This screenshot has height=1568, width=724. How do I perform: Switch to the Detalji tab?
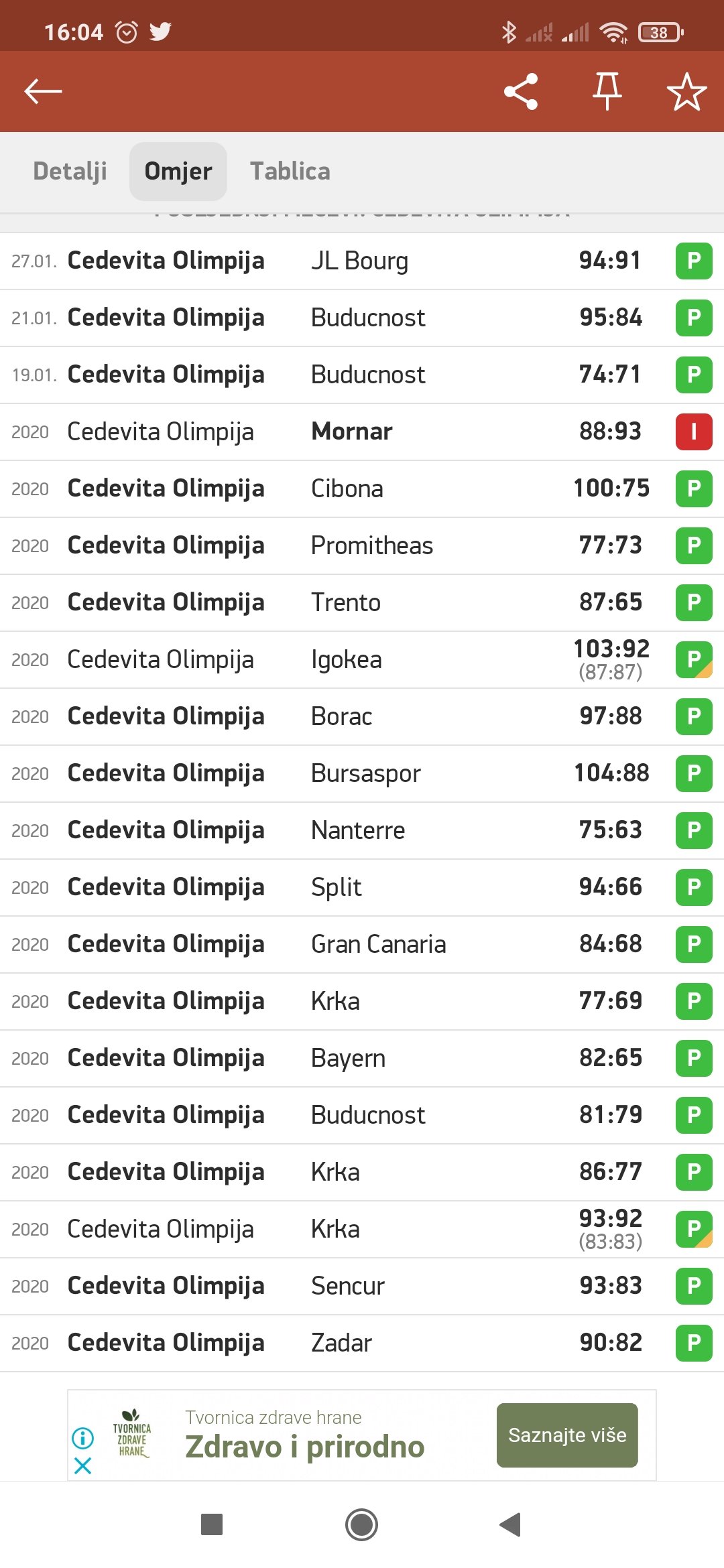[x=70, y=172]
